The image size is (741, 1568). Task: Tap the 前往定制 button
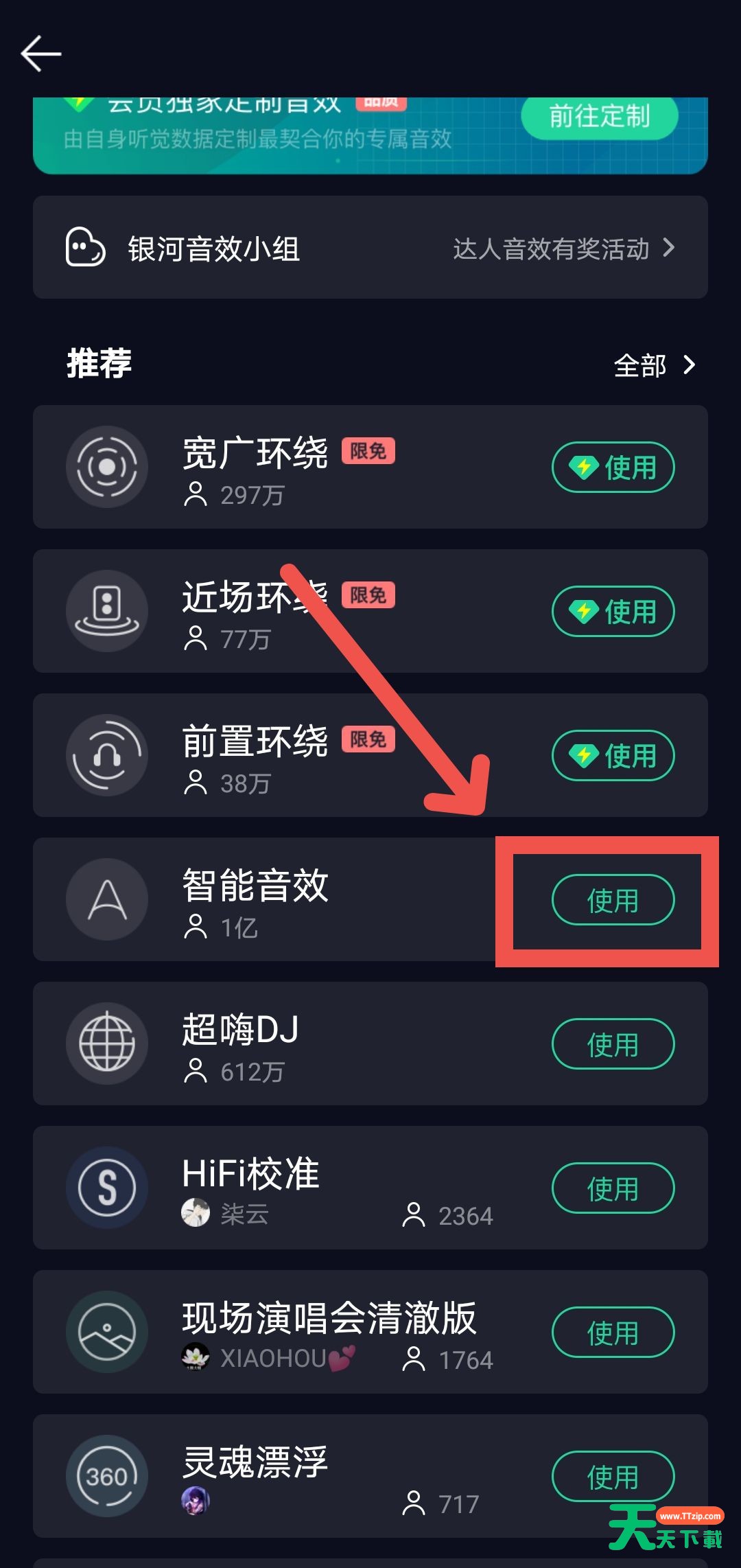coord(599,117)
